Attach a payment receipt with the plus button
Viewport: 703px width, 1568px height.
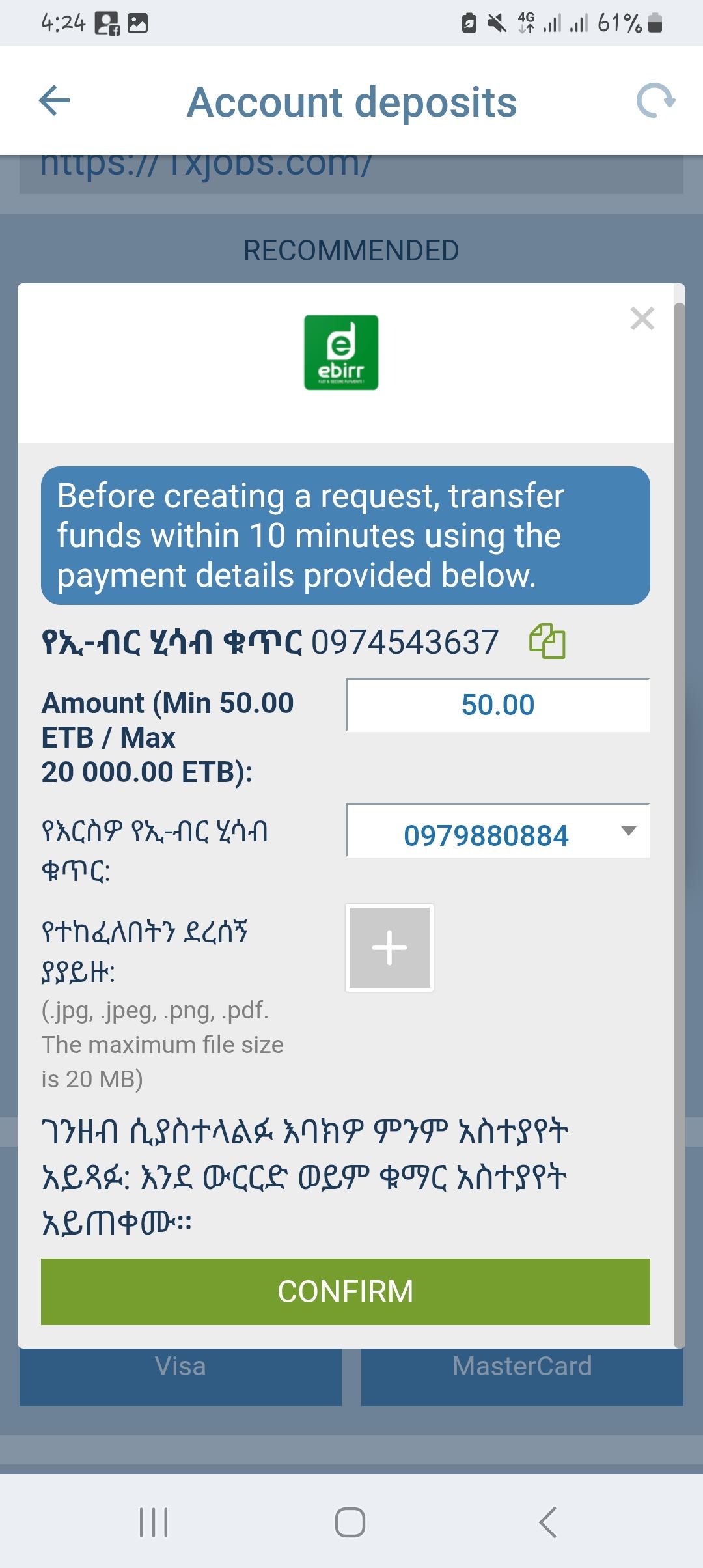[389, 947]
